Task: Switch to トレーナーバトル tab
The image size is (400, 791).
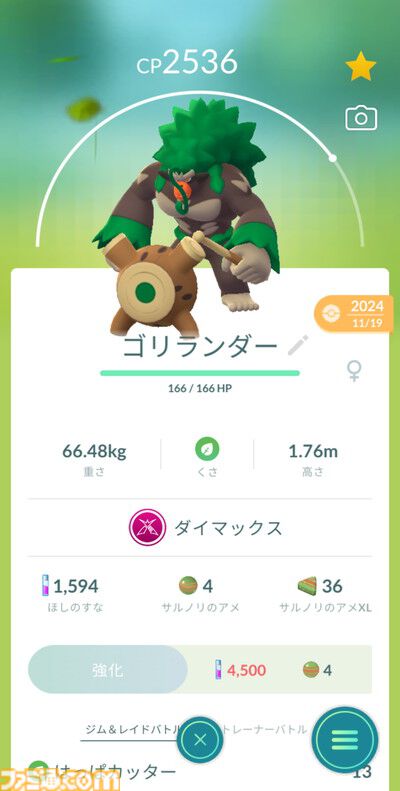Action: pos(264,729)
